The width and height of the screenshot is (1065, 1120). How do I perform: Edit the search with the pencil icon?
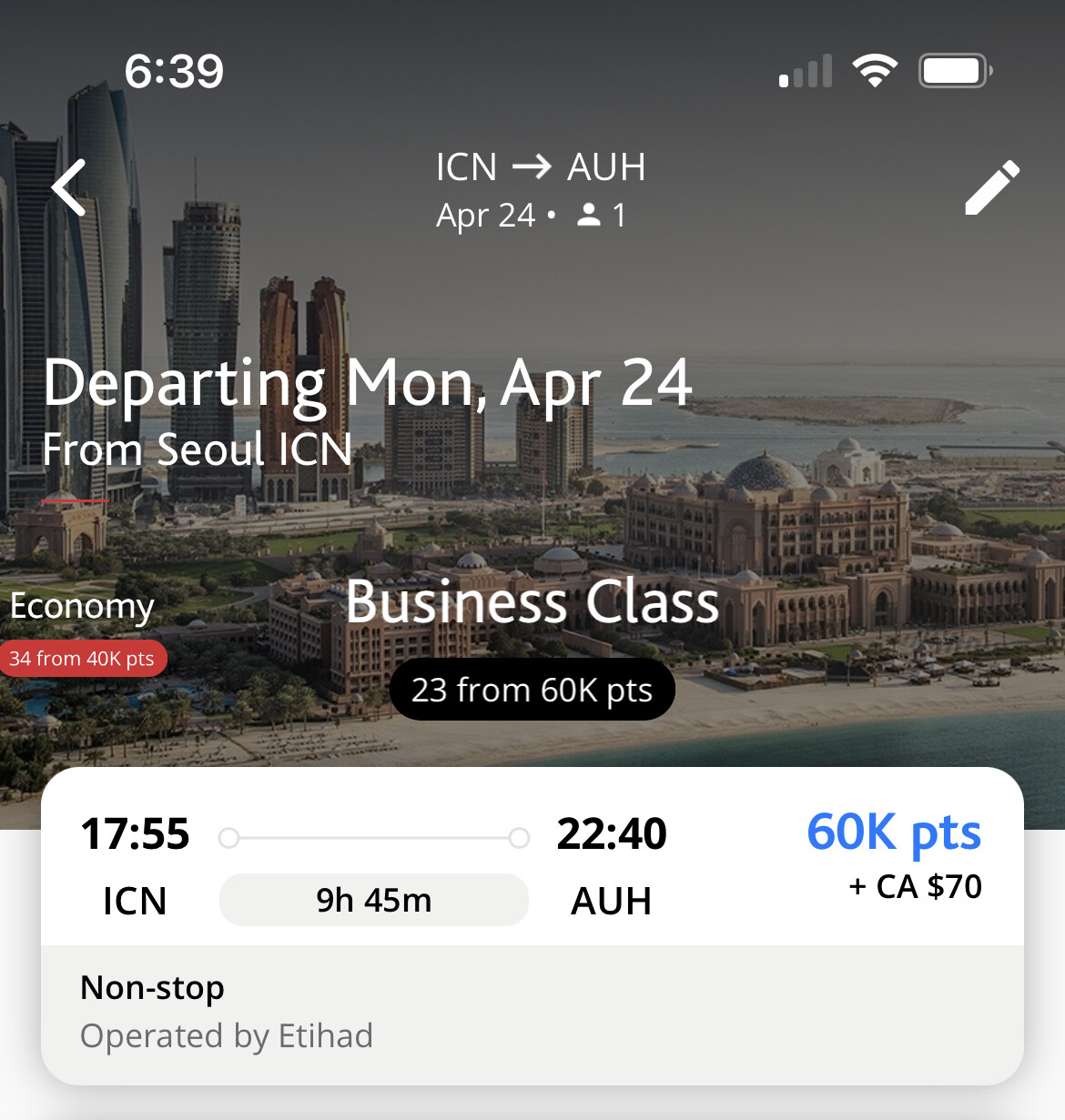click(x=991, y=188)
